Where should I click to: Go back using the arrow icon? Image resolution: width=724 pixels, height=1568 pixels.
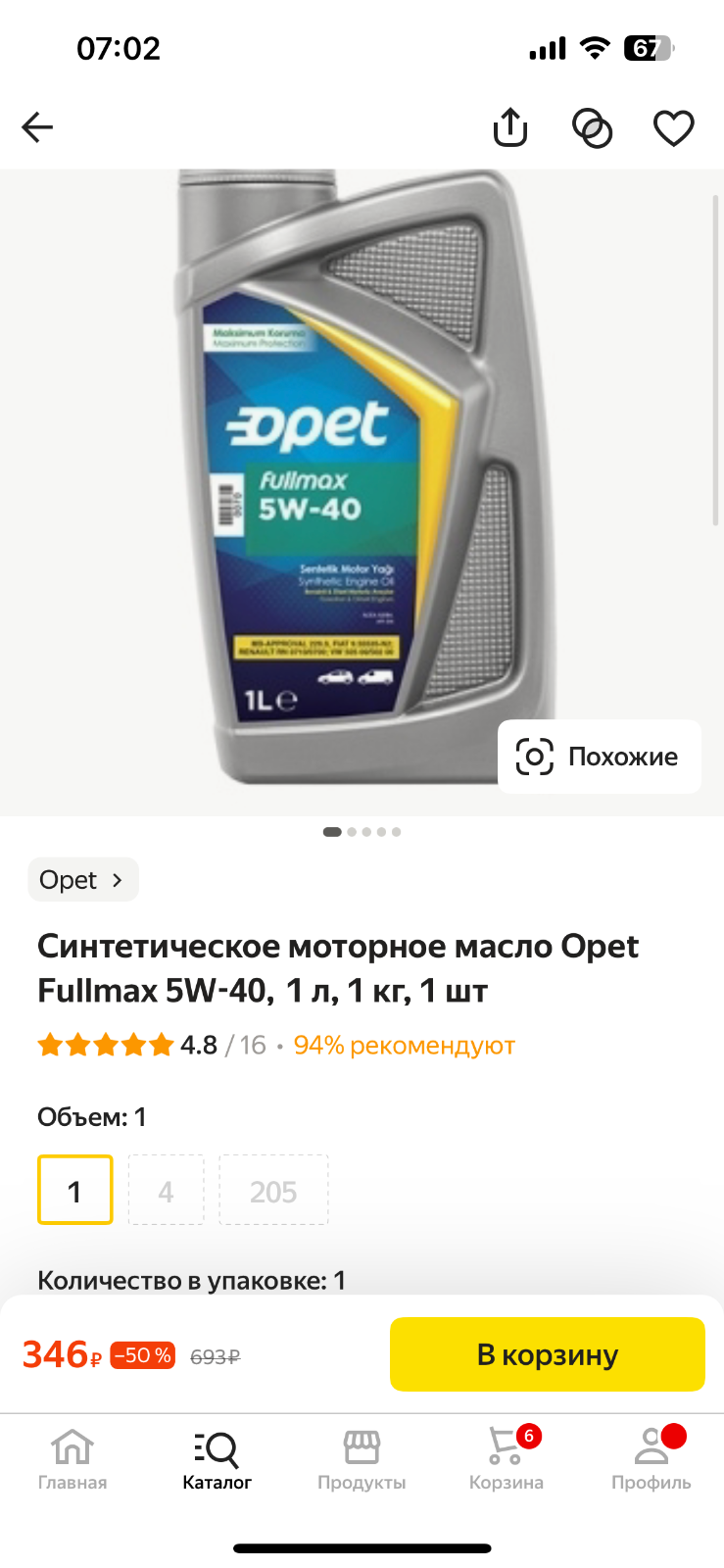point(37,127)
